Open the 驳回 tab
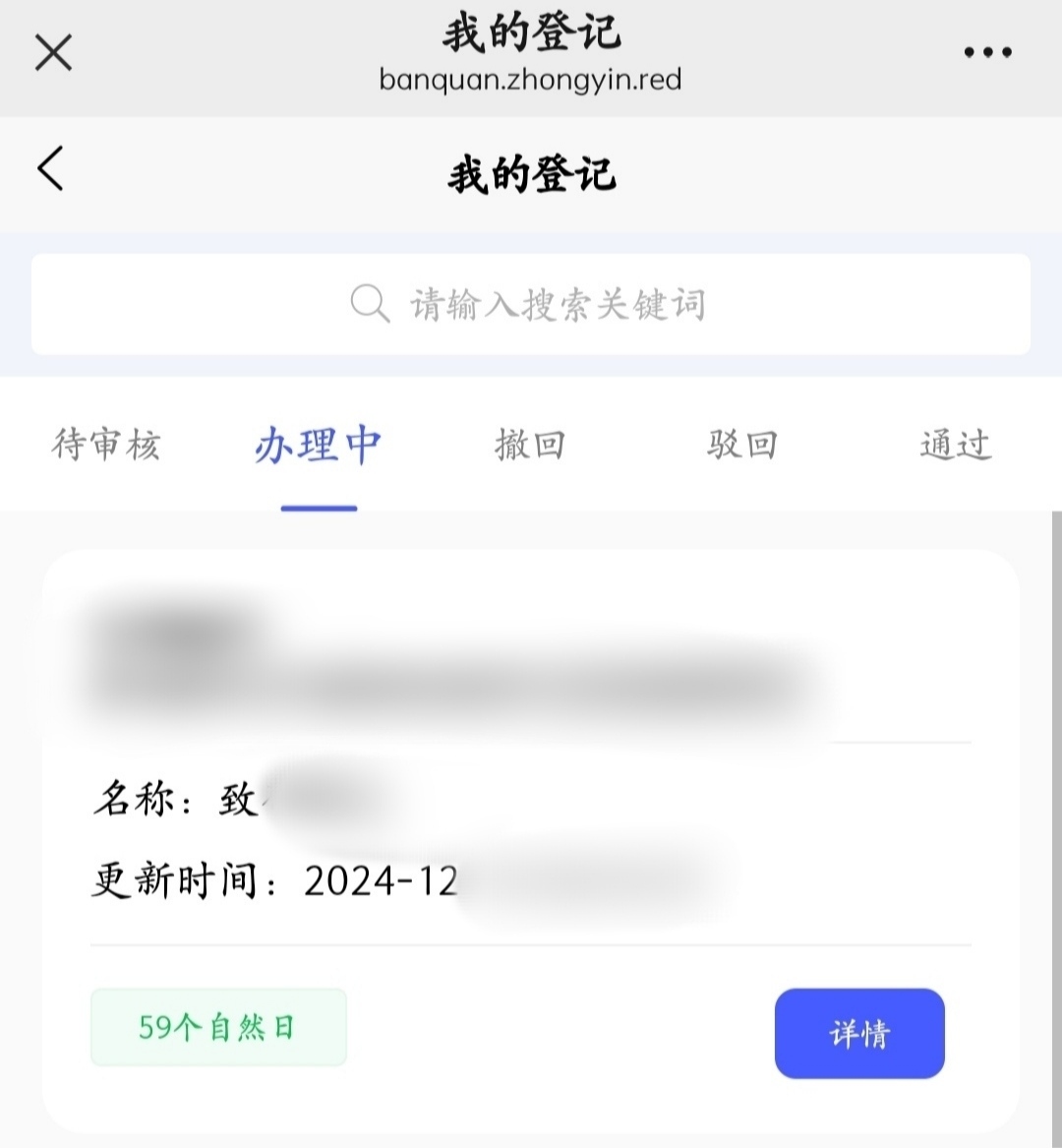The image size is (1062, 1148). (742, 446)
